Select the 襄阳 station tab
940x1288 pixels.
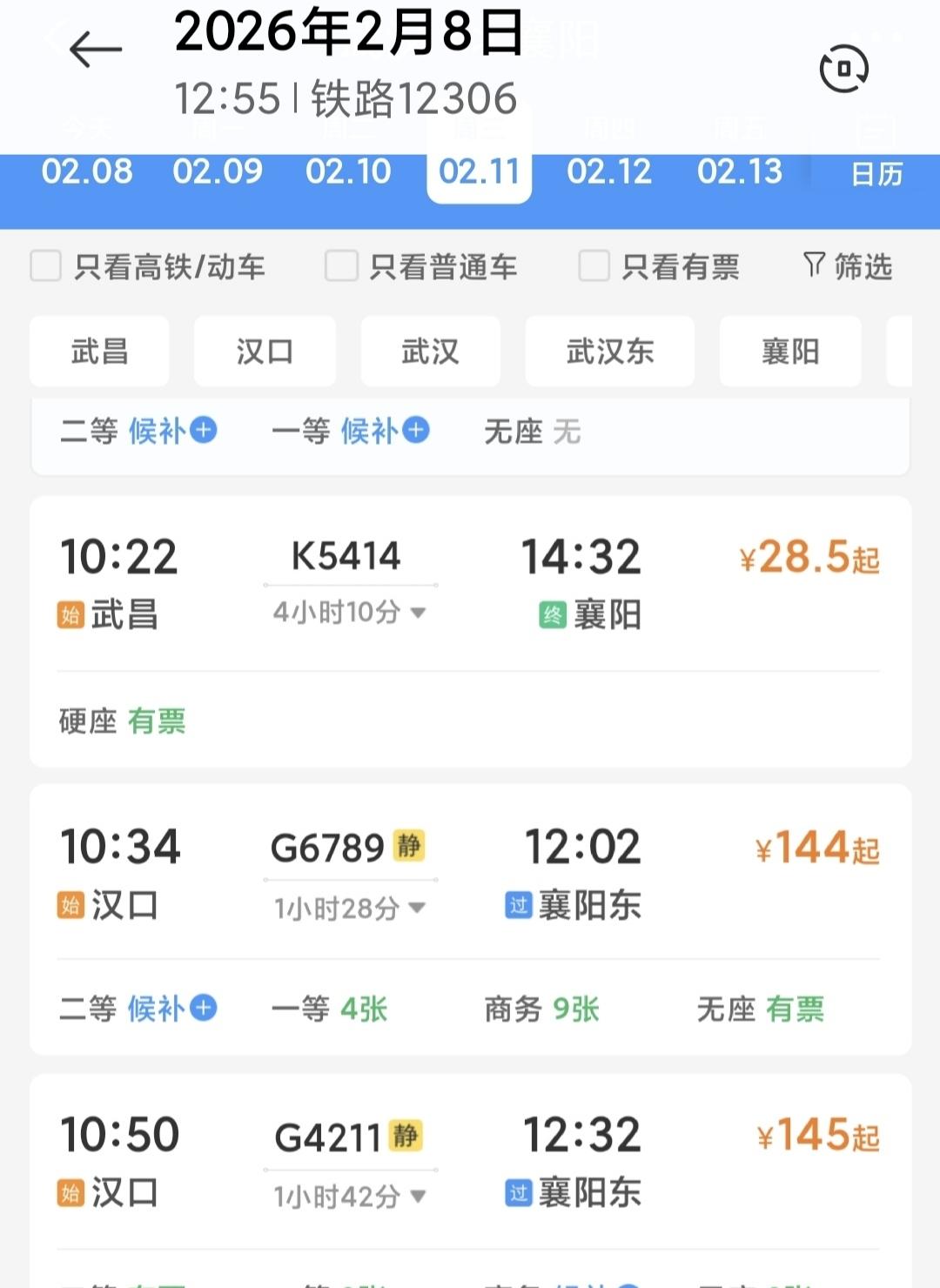click(790, 352)
